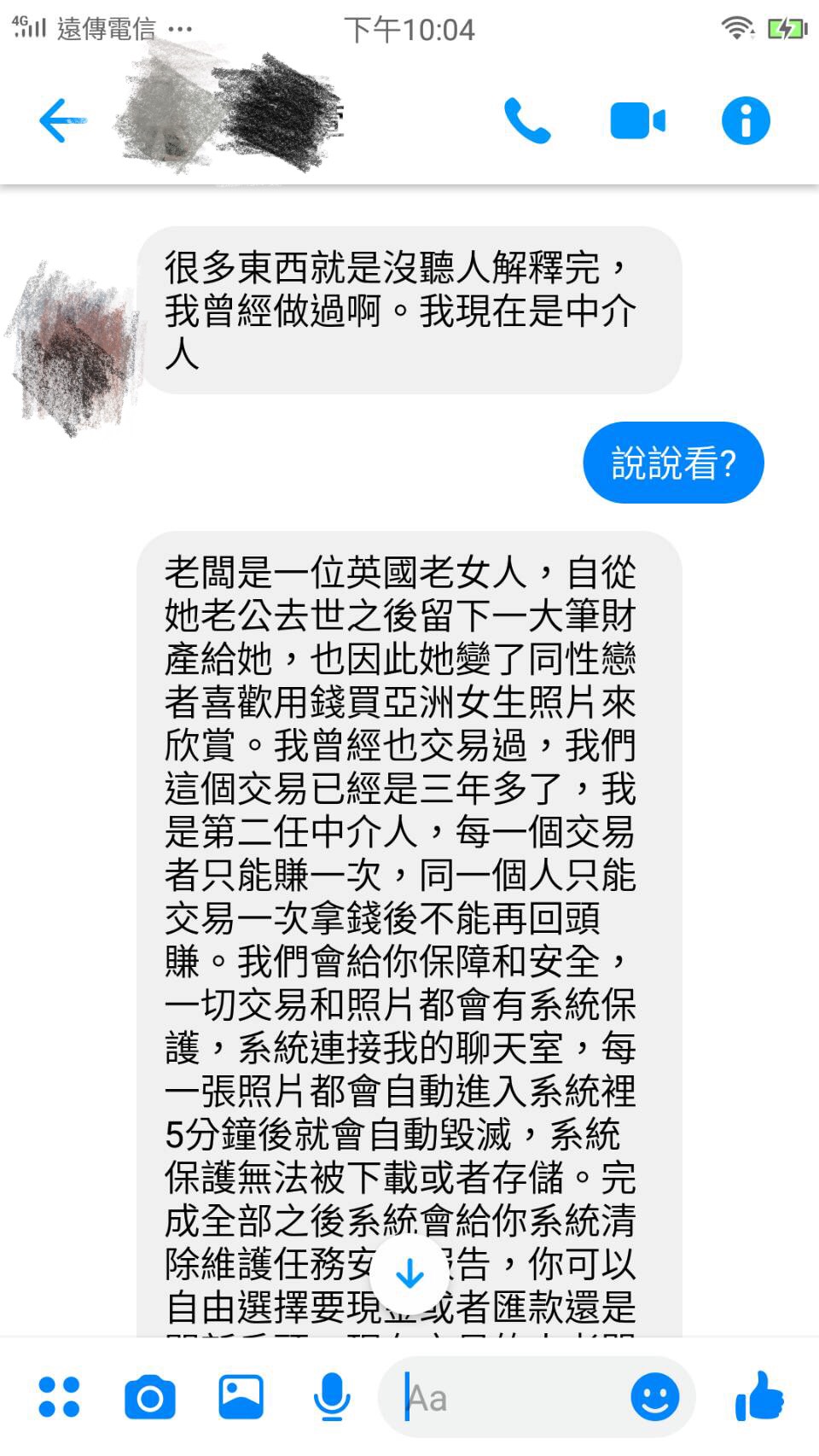Screen dimensions: 819x1456
Task: Open the four-dot more apps menu
Action: (59, 1397)
